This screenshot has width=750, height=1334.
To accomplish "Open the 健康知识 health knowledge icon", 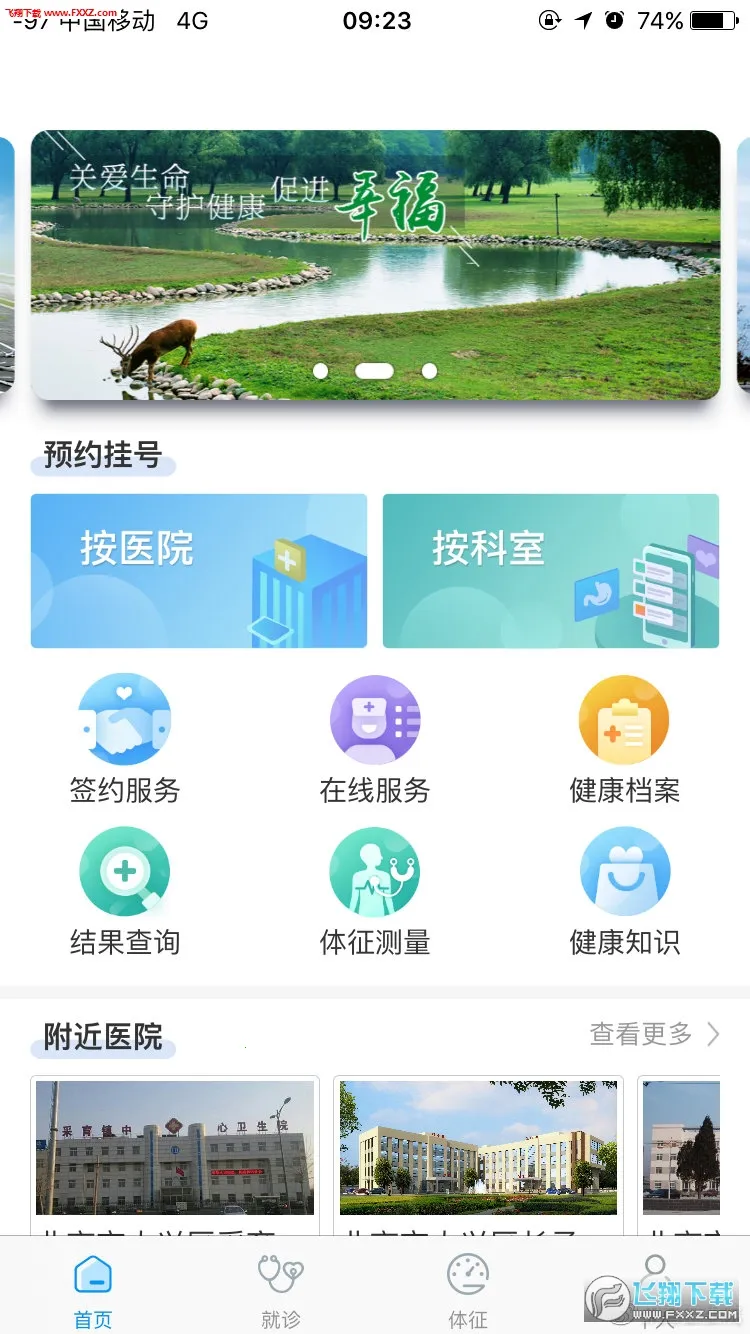I will tap(624, 870).
